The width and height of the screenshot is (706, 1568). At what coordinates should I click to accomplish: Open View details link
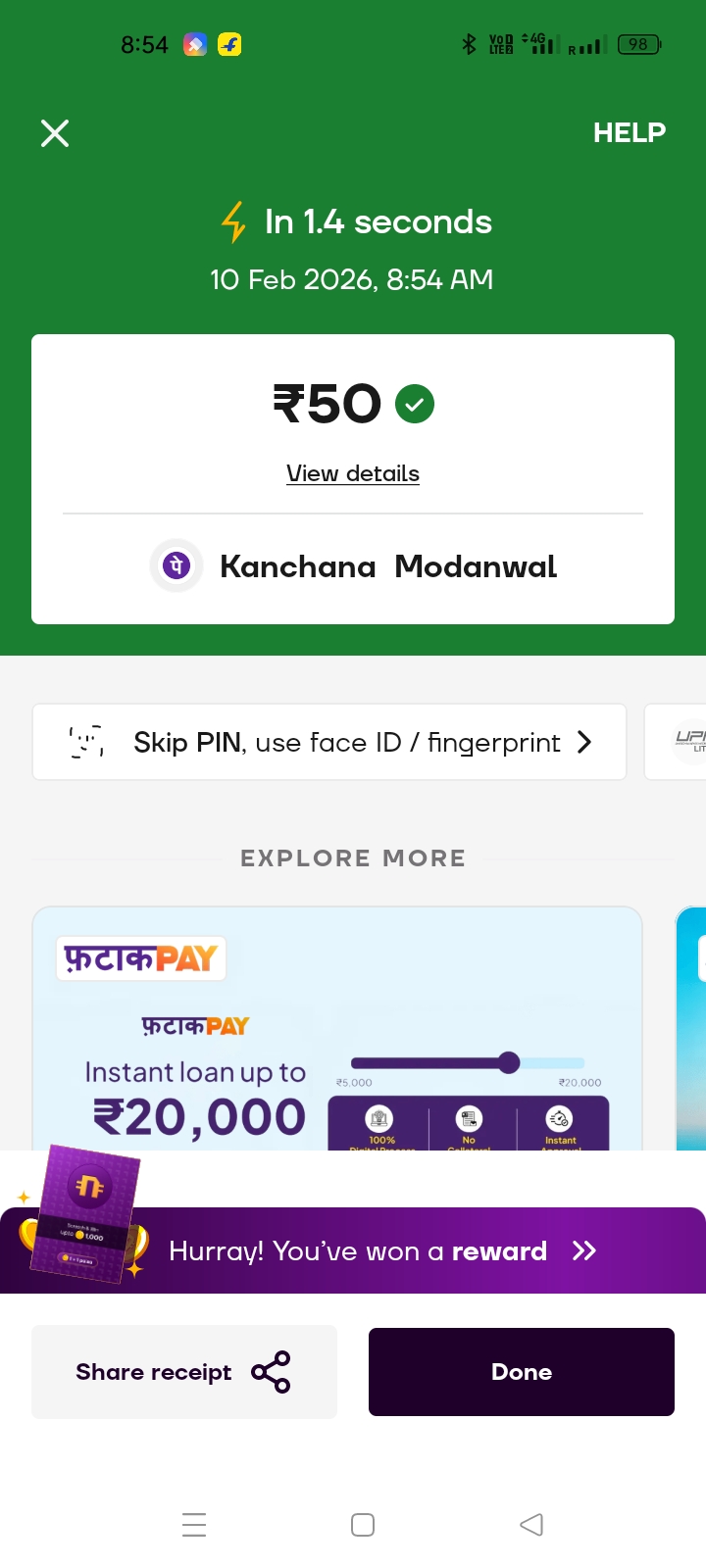[x=353, y=473]
